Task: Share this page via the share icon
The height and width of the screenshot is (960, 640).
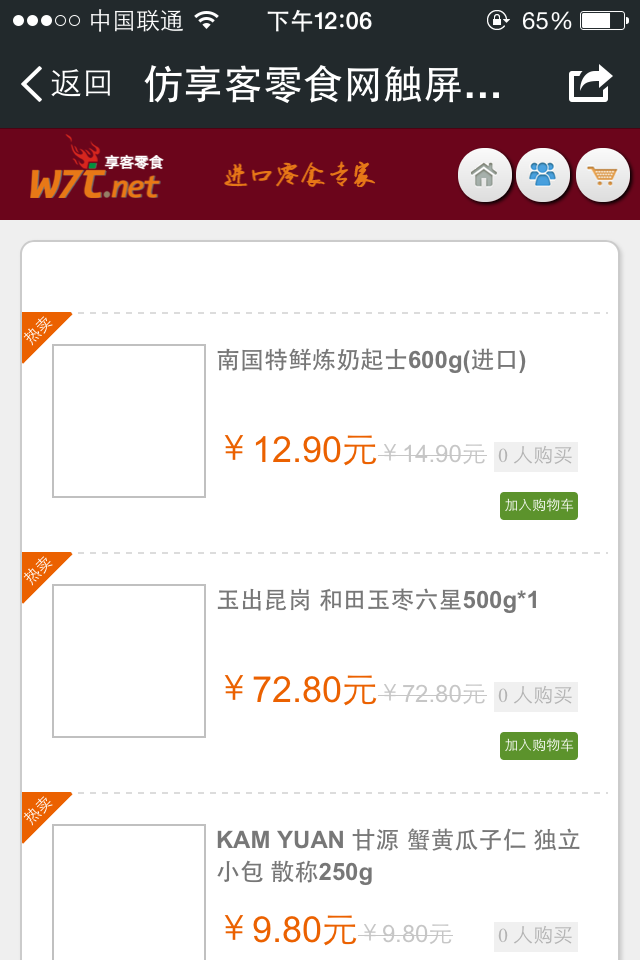Action: (x=589, y=84)
